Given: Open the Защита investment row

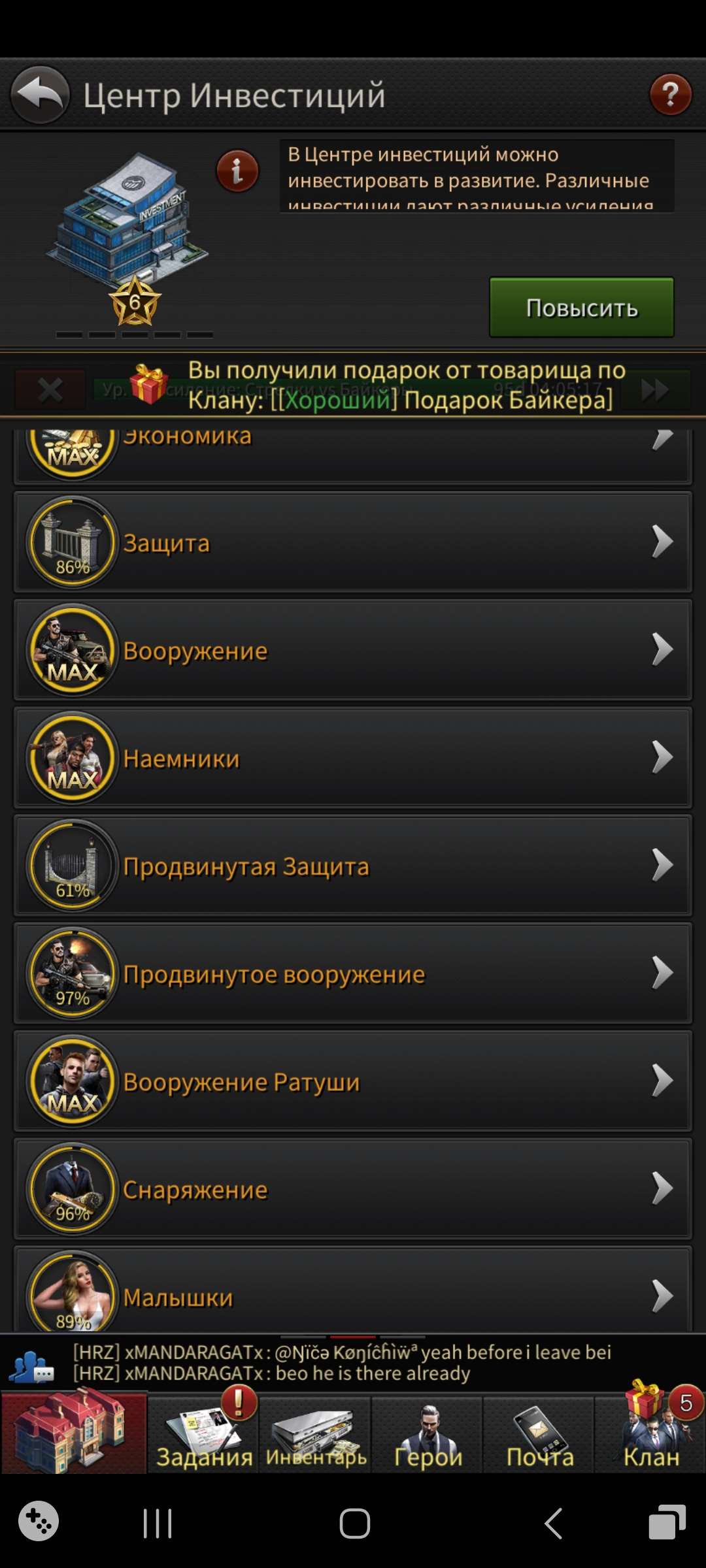Looking at the screenshot, I should [353, 542].
